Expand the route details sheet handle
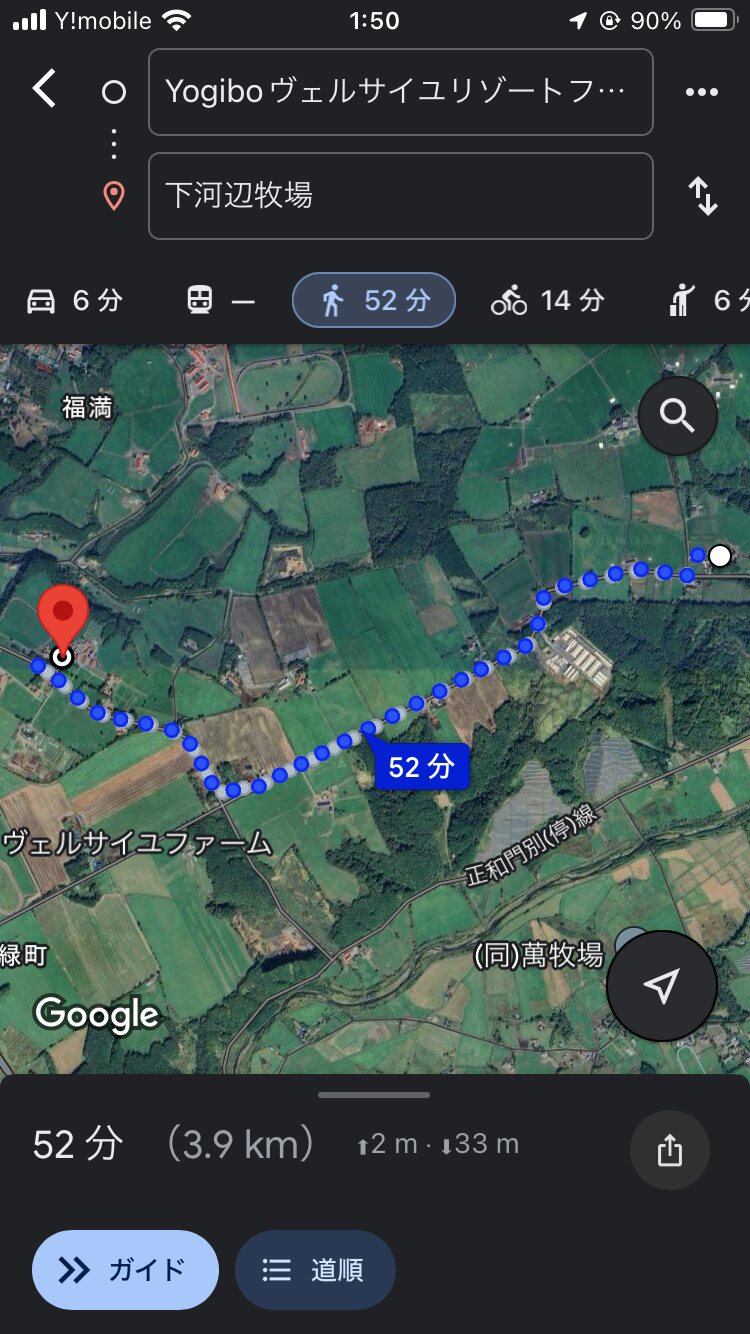 (374, 1095)
